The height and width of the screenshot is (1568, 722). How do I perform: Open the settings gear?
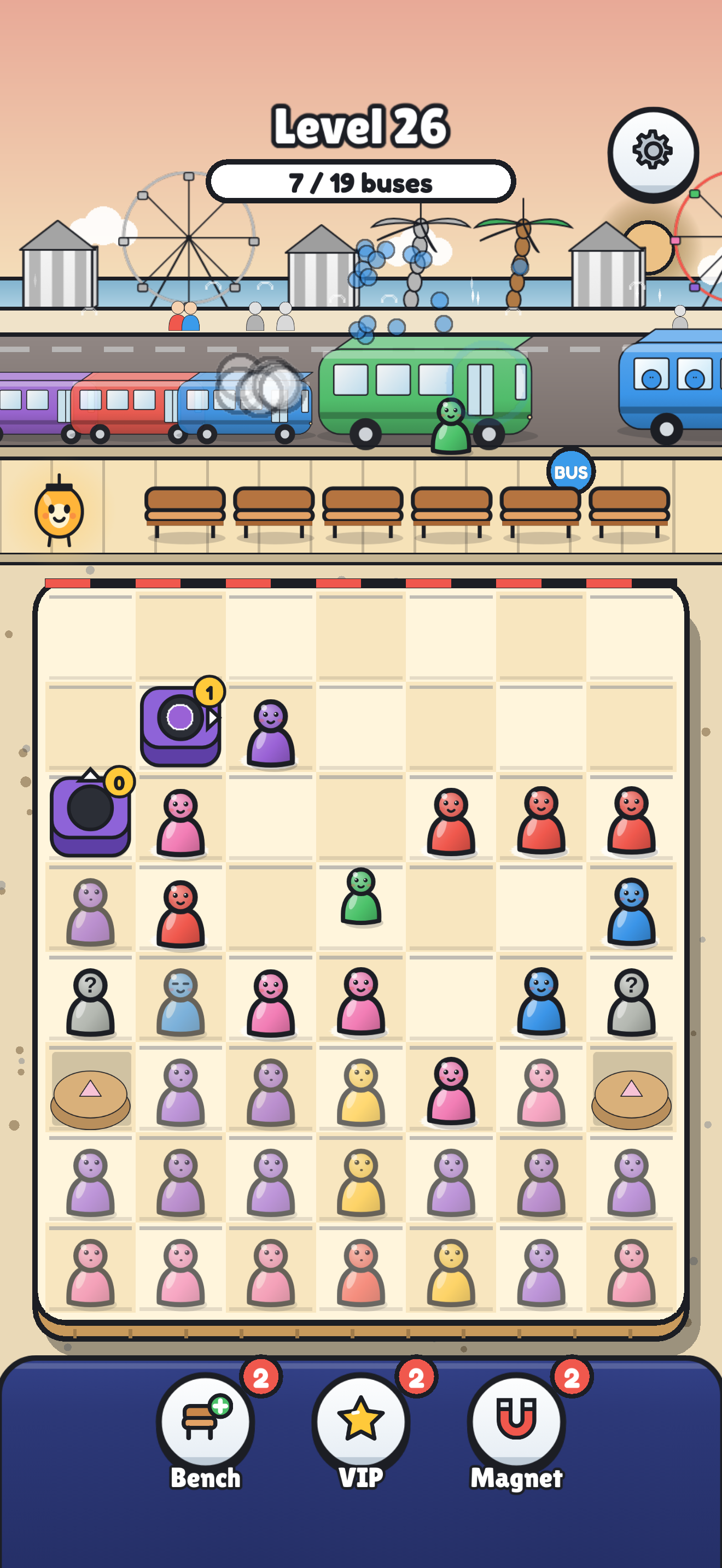coord(653,153)
